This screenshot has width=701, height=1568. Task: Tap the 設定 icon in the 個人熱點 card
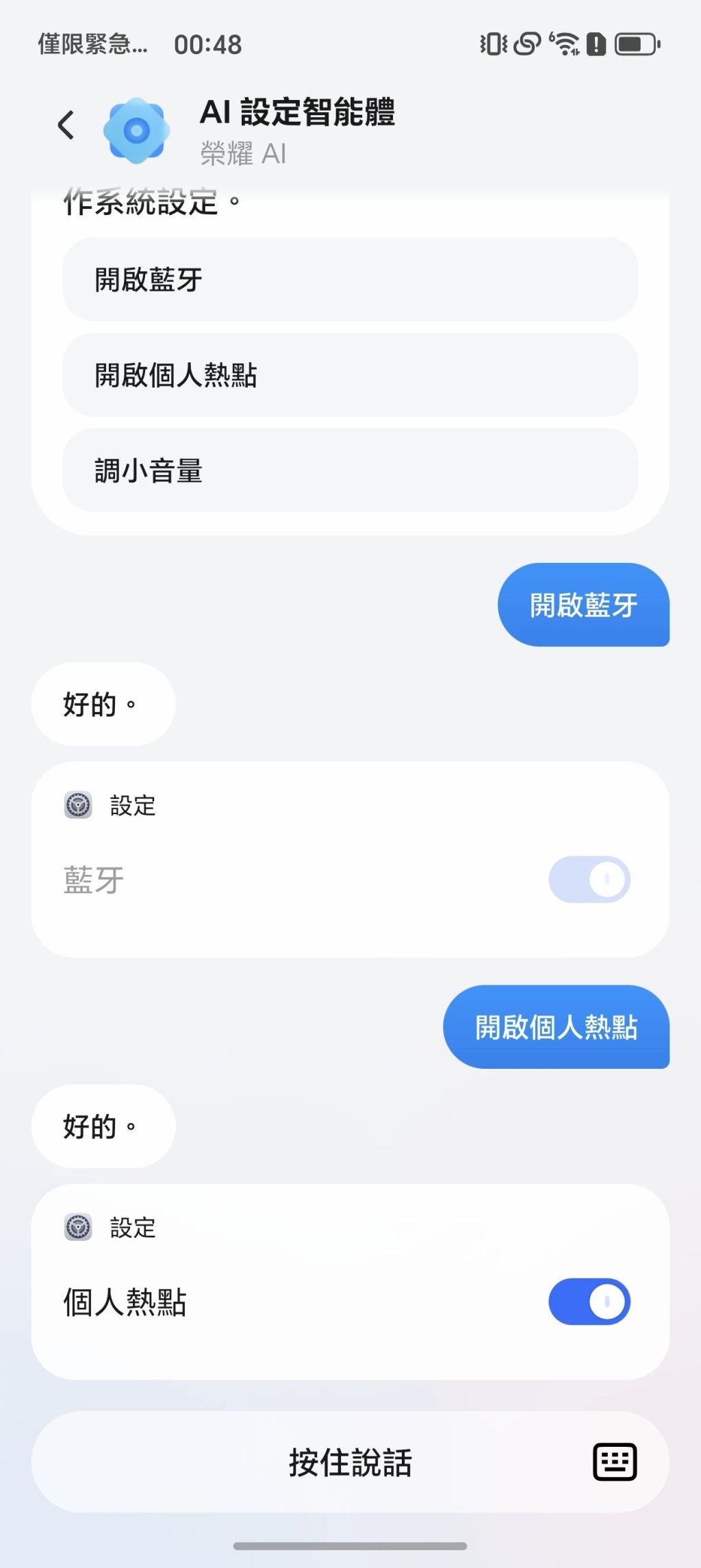[78, 1228]
